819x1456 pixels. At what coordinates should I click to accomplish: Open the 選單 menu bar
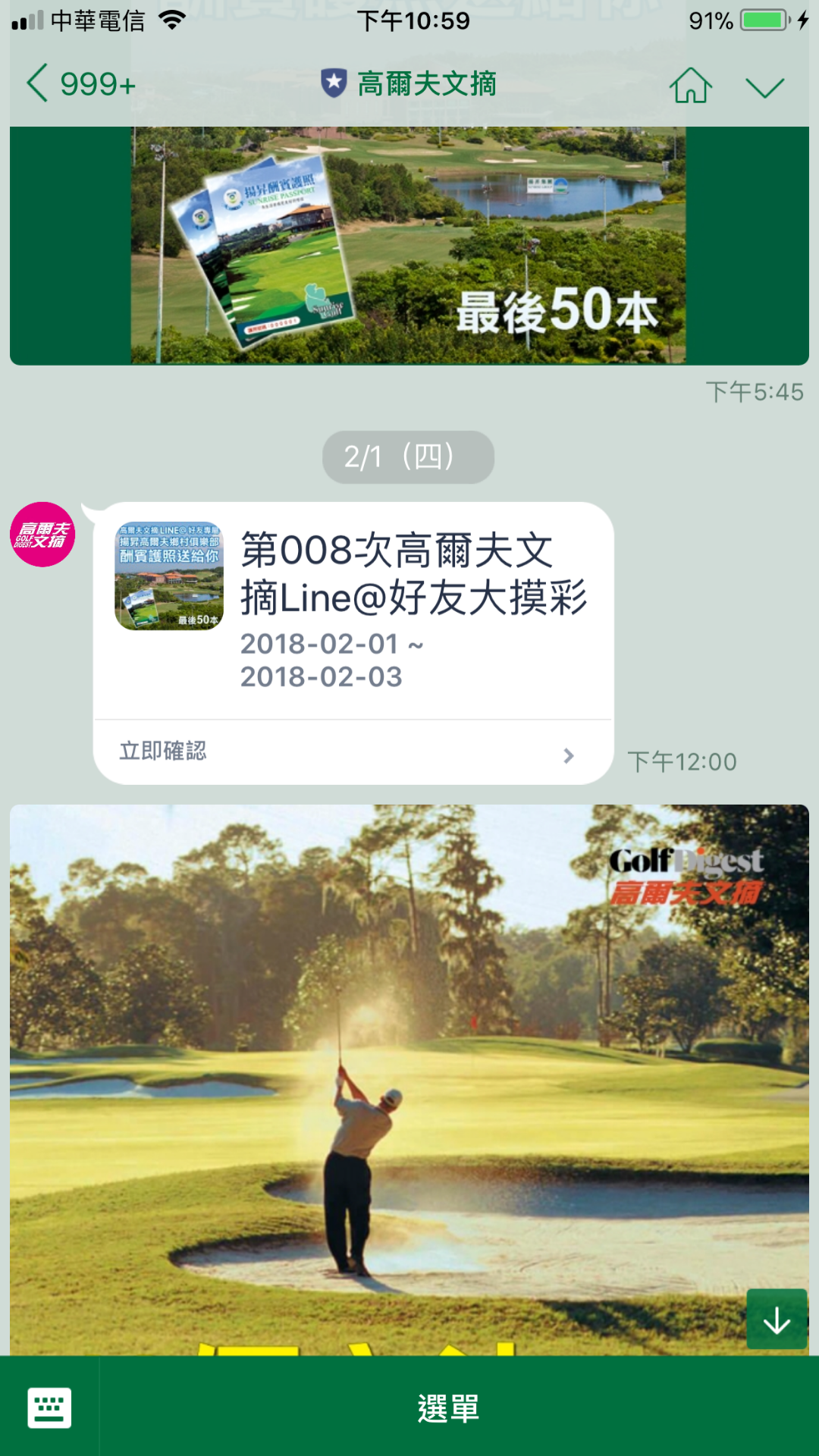[x=449, y=1407]
